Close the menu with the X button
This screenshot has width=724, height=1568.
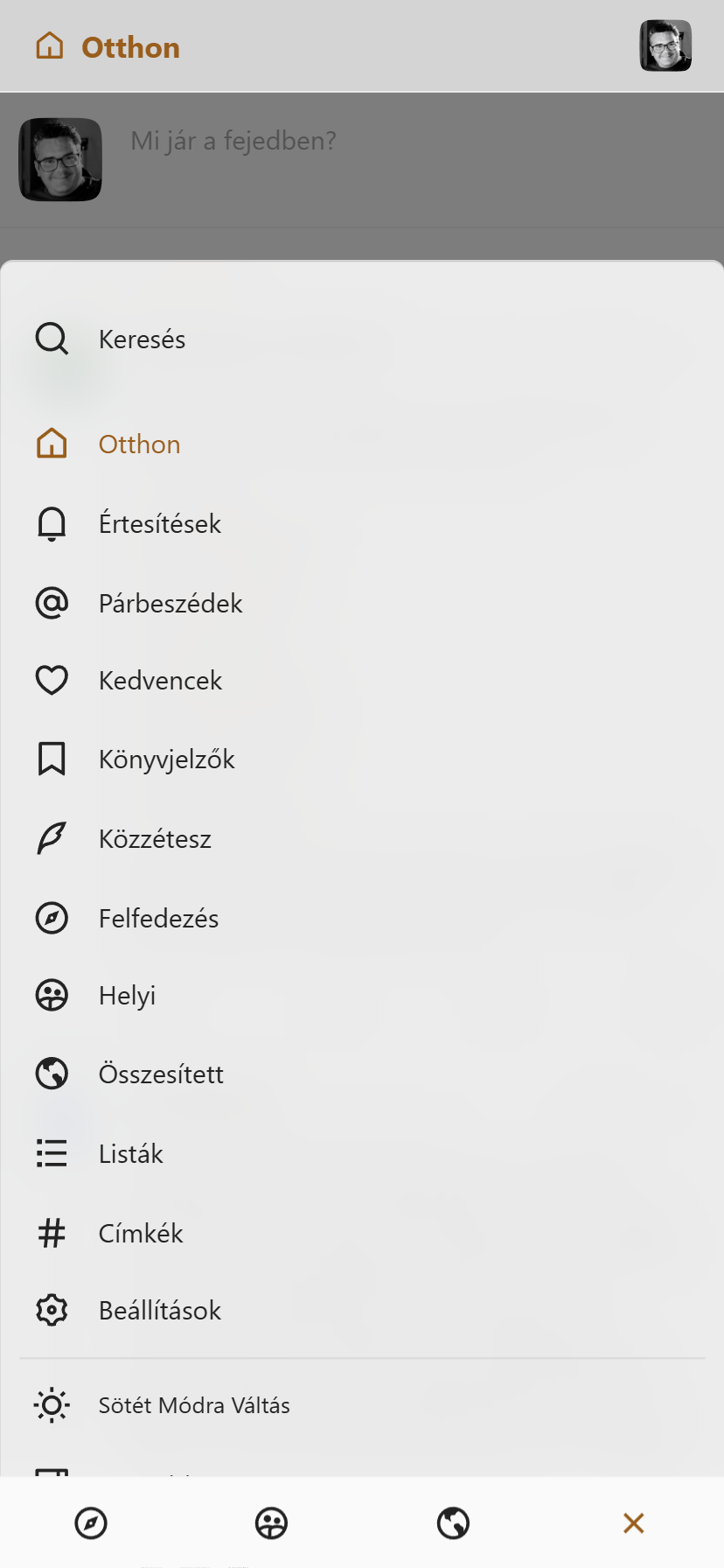(633, 1522)
